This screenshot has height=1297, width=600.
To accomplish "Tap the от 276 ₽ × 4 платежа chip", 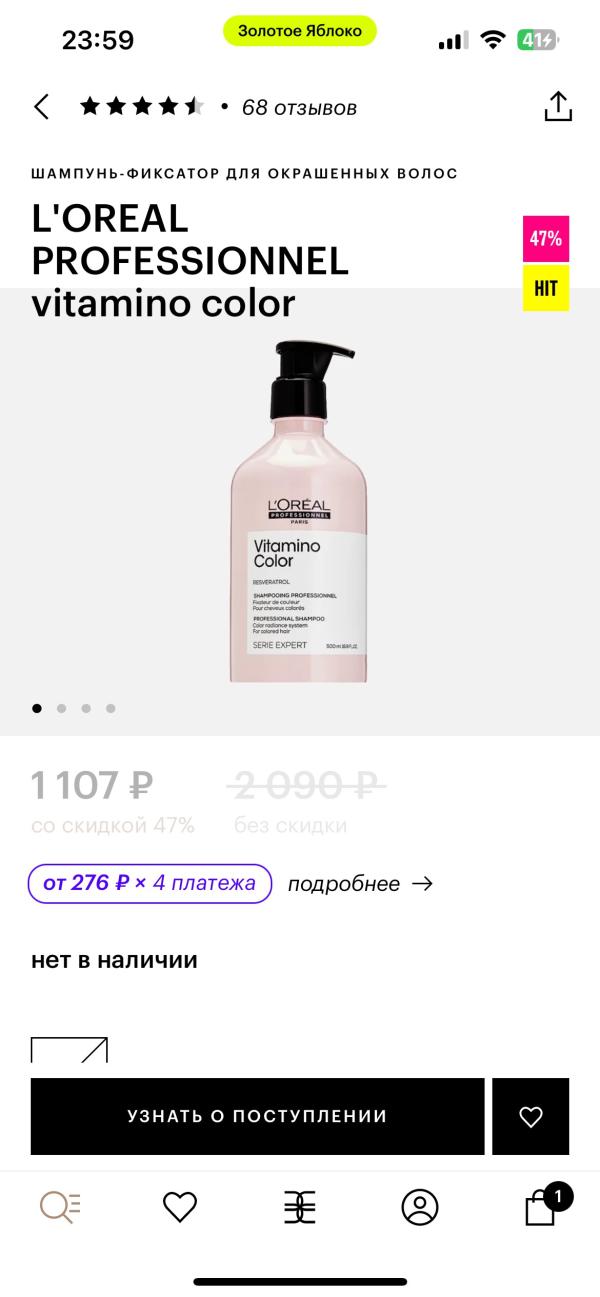I will point(151,883).
